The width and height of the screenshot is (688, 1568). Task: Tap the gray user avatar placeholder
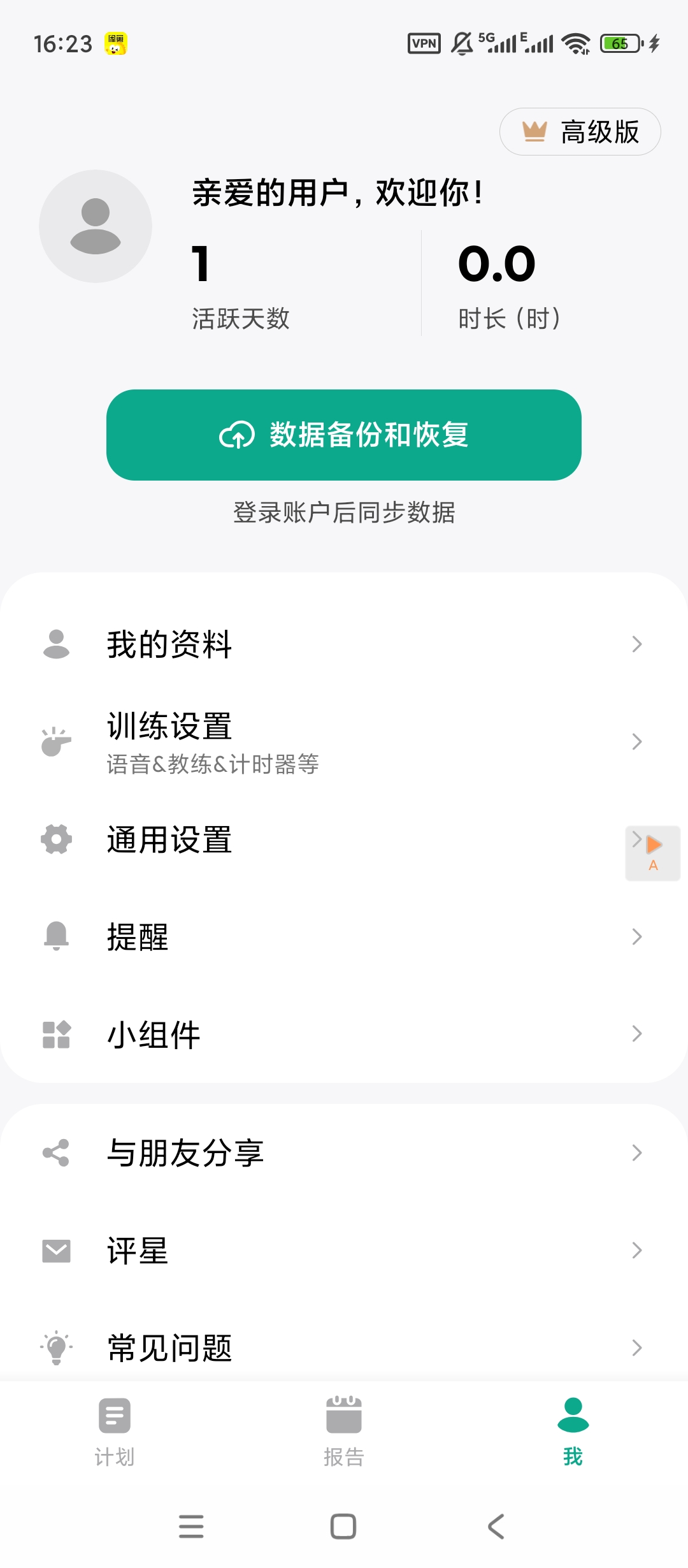coord(96,225)
